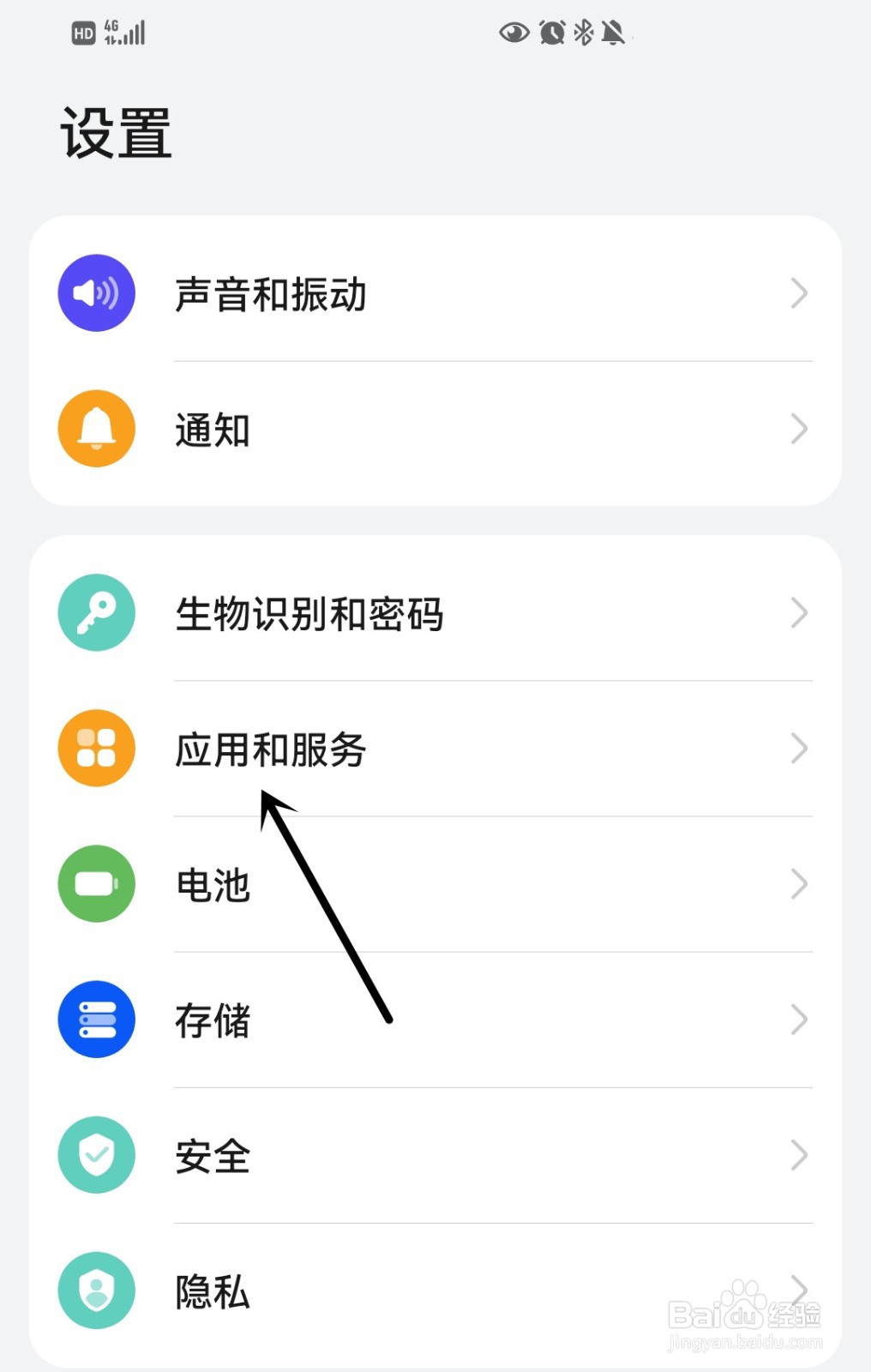Open the blue 存储 storage icon

[x=95, y=1020]
